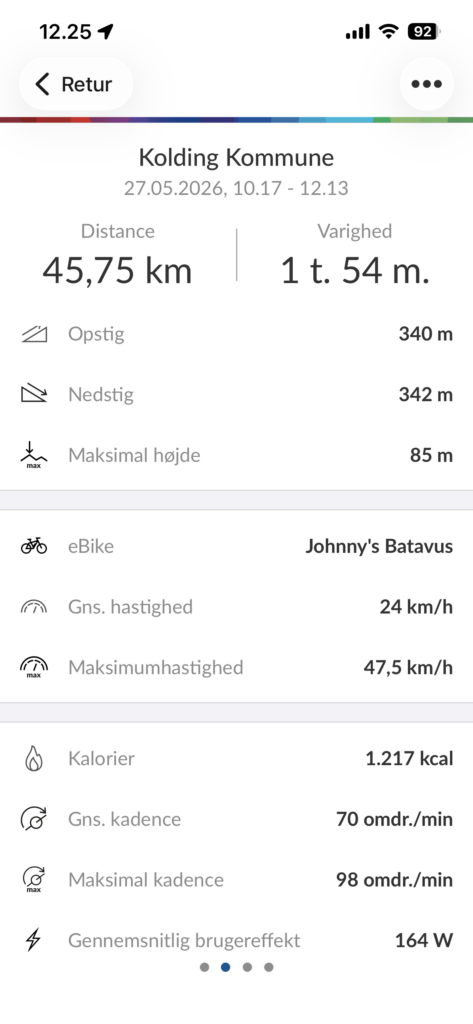Open the three-dot overflow menu
The width and height of the screenshot is (473, 1024).
427,84
